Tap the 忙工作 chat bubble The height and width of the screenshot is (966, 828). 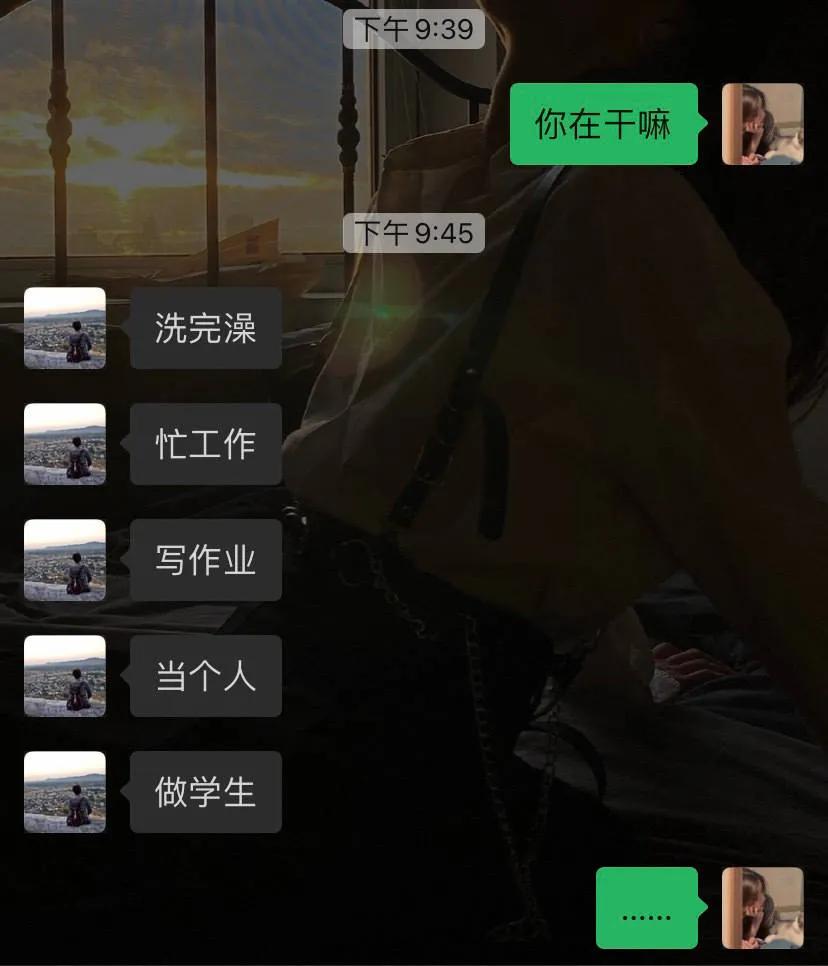click(x=205, y=444)
